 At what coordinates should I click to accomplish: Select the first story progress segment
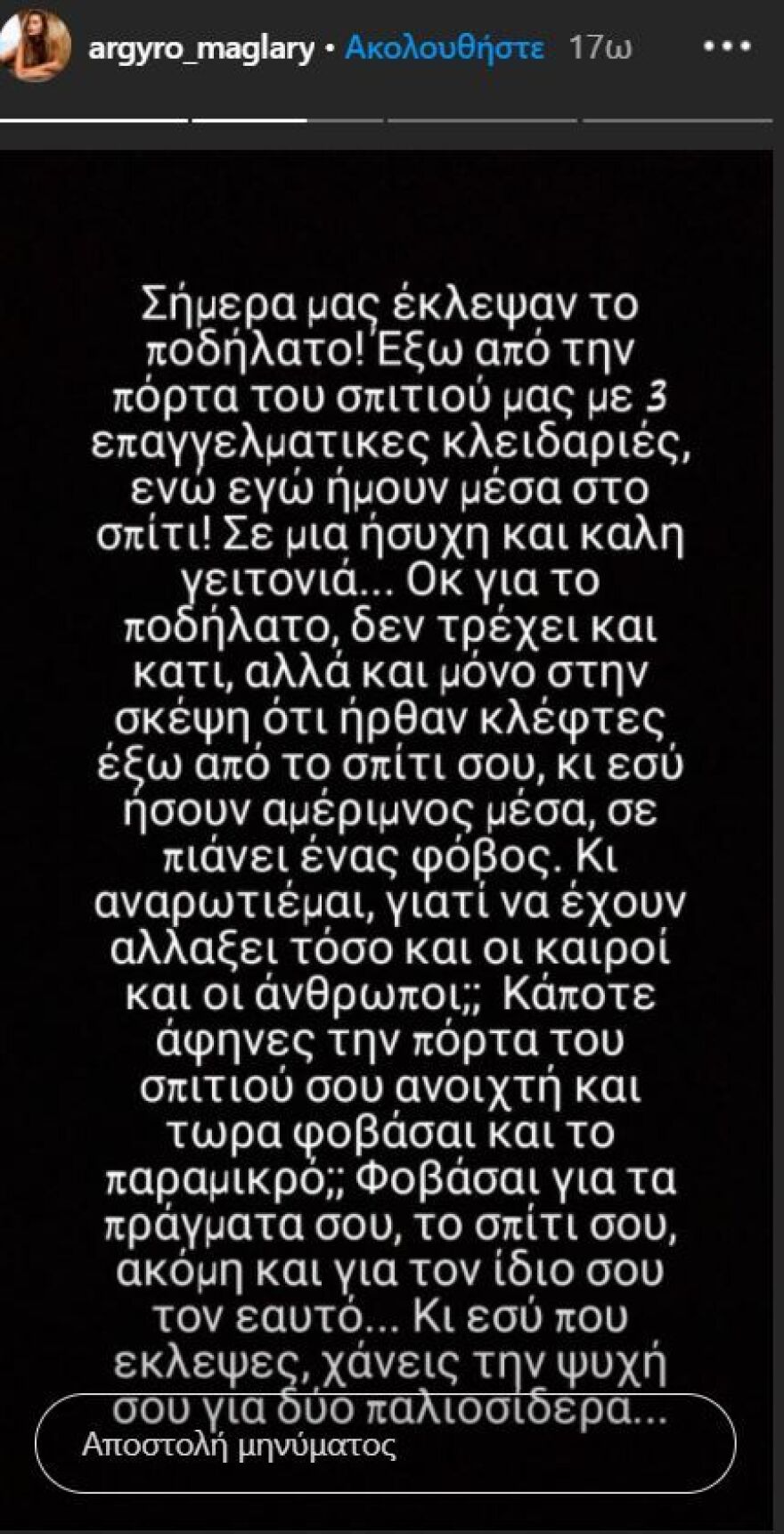(94, 116)
